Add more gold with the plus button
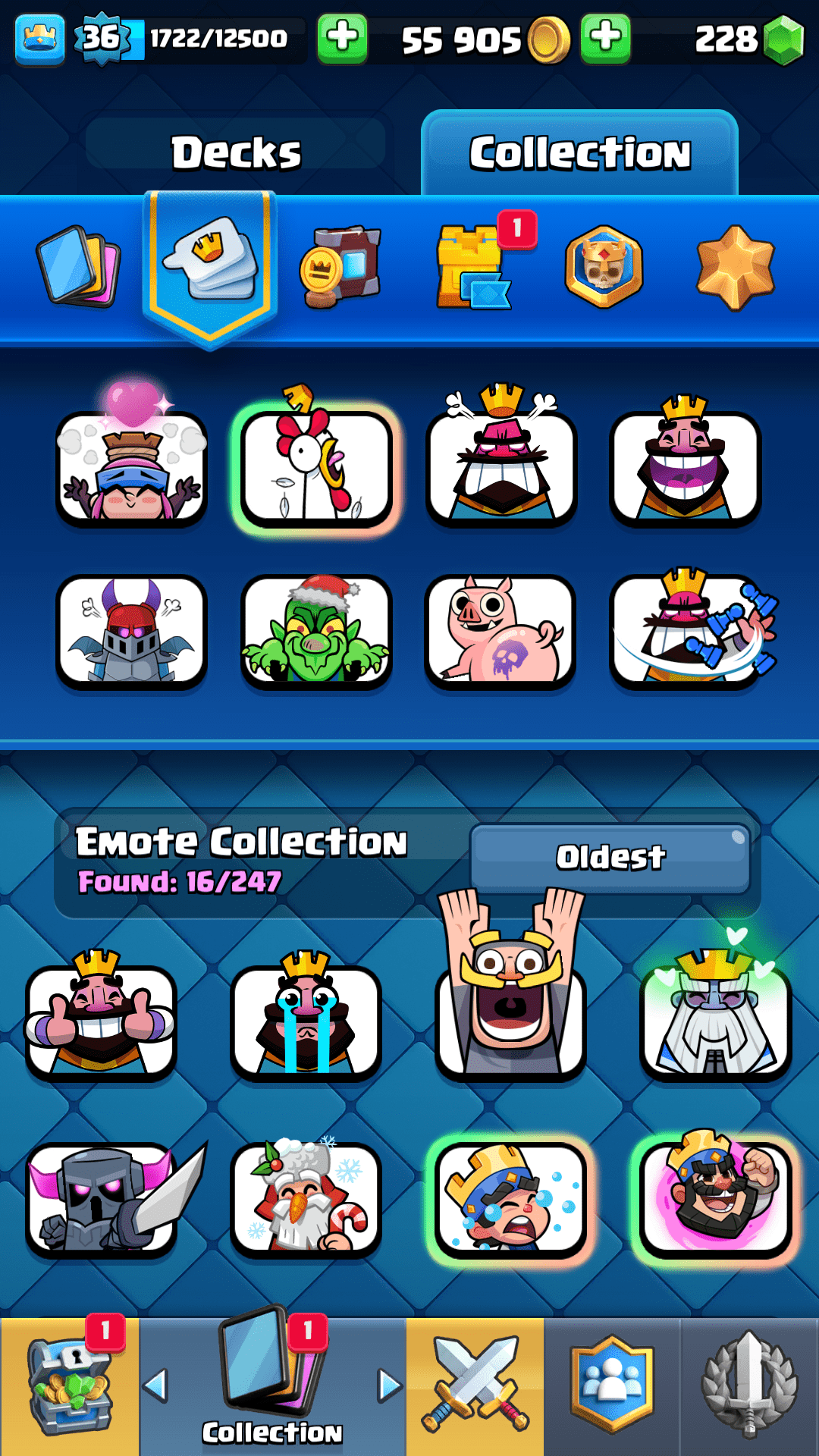The width and height of the screenshot is (819, 1456). point(605,37)
